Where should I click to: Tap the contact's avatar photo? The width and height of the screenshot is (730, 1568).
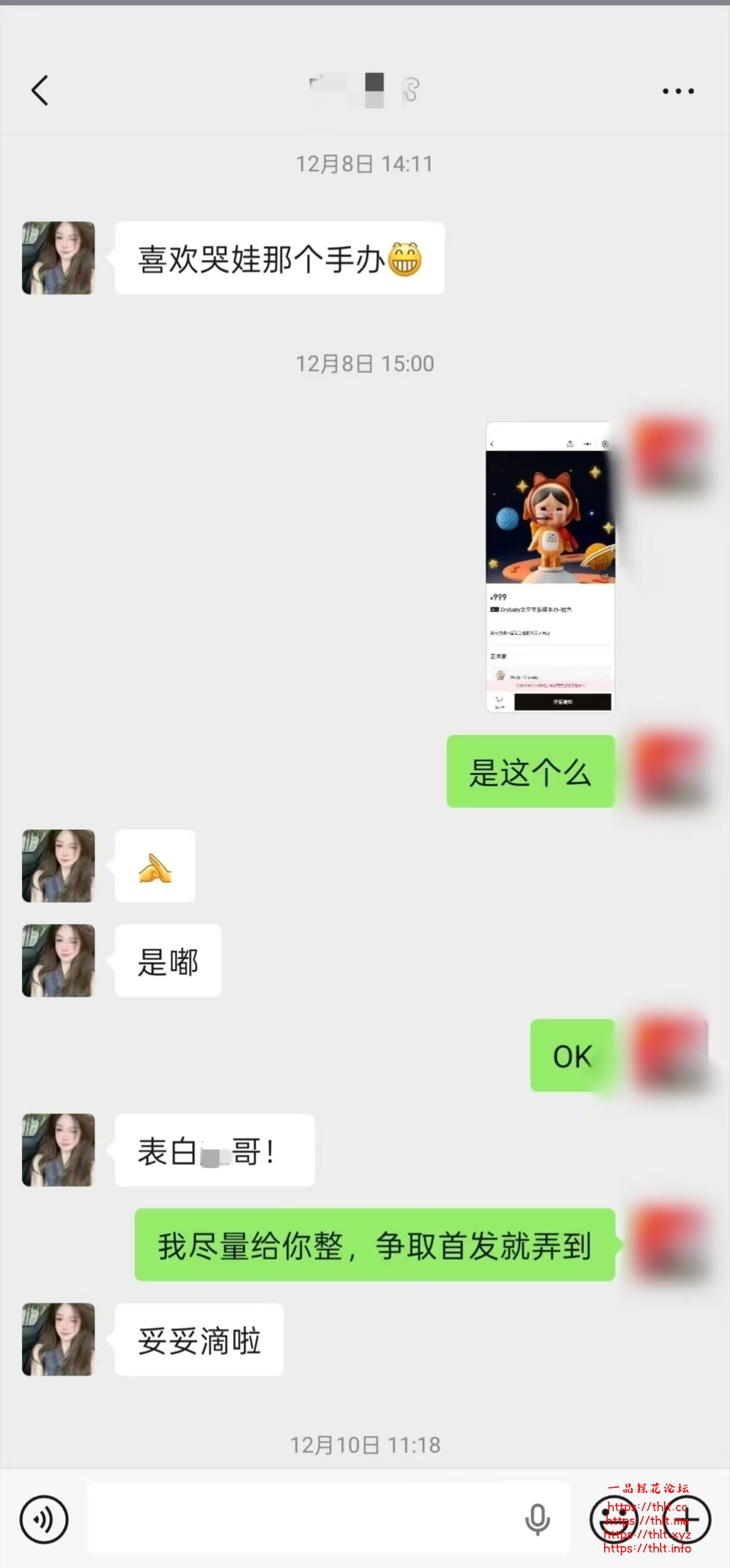click(x=58, y=256)
